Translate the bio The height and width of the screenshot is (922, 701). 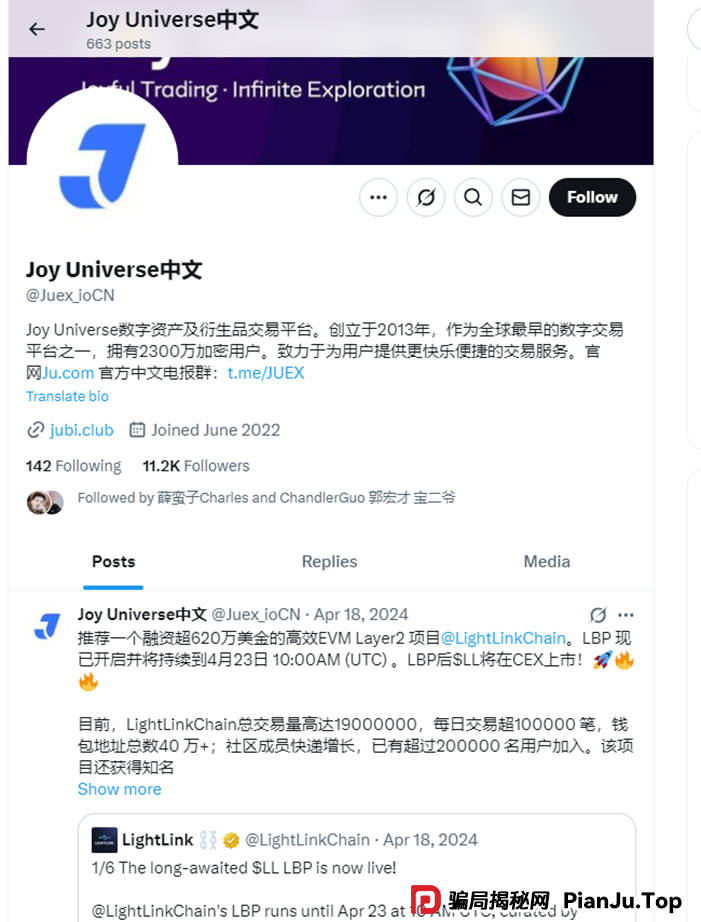point(67,396)
